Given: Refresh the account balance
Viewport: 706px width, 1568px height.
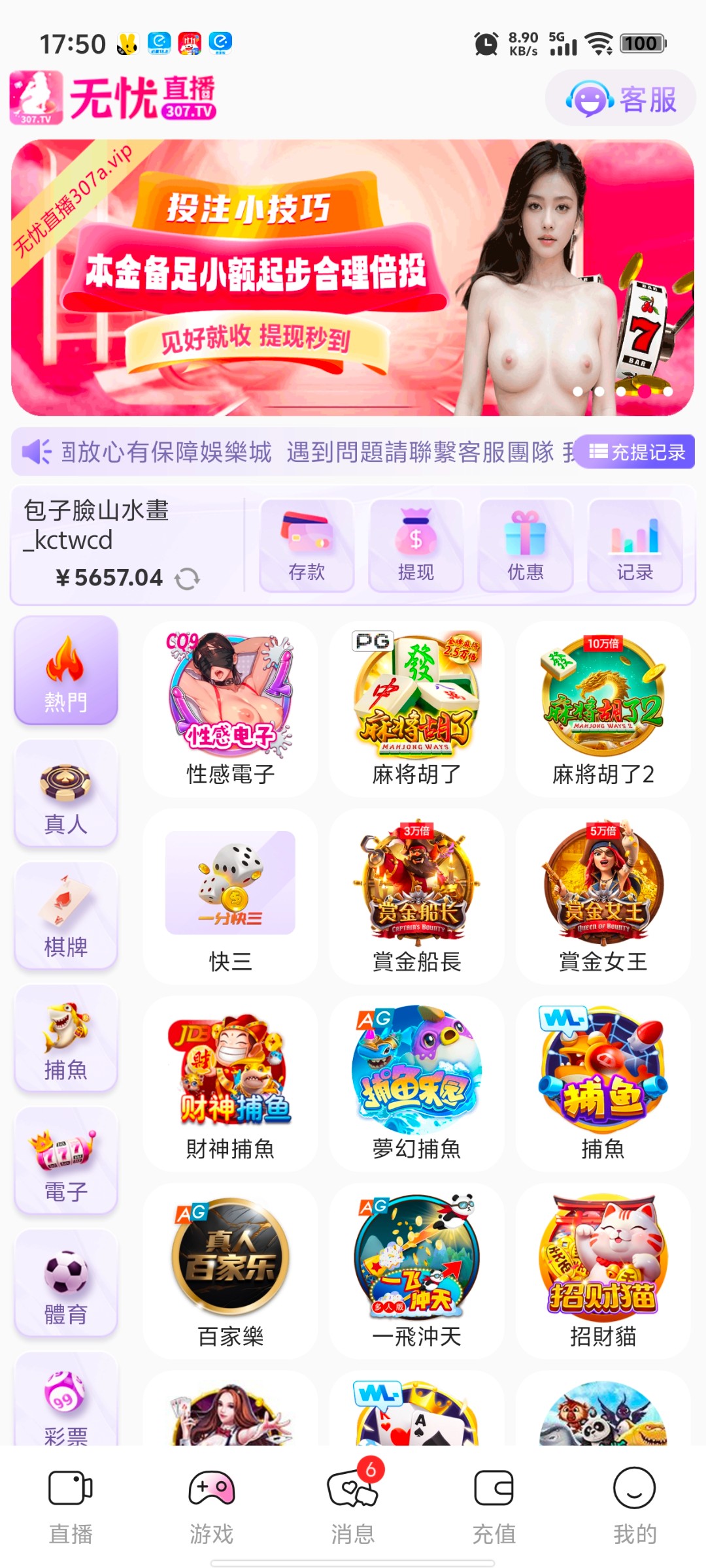Looking at the screenshot, I should (190, 578).
